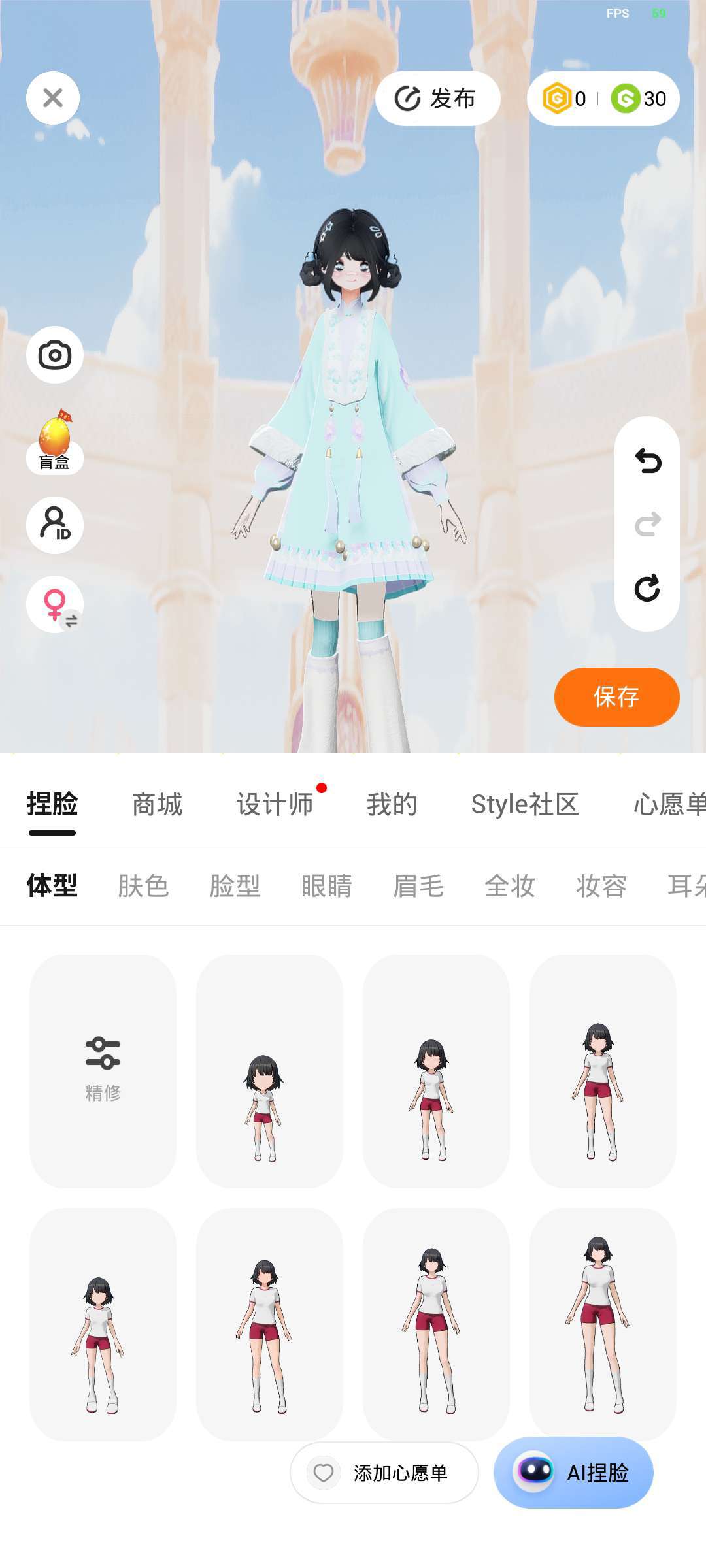The width and height of the screenshot is (706, 1568).
Task: Launch AI捏脸 face creator
Action: 573,1473
